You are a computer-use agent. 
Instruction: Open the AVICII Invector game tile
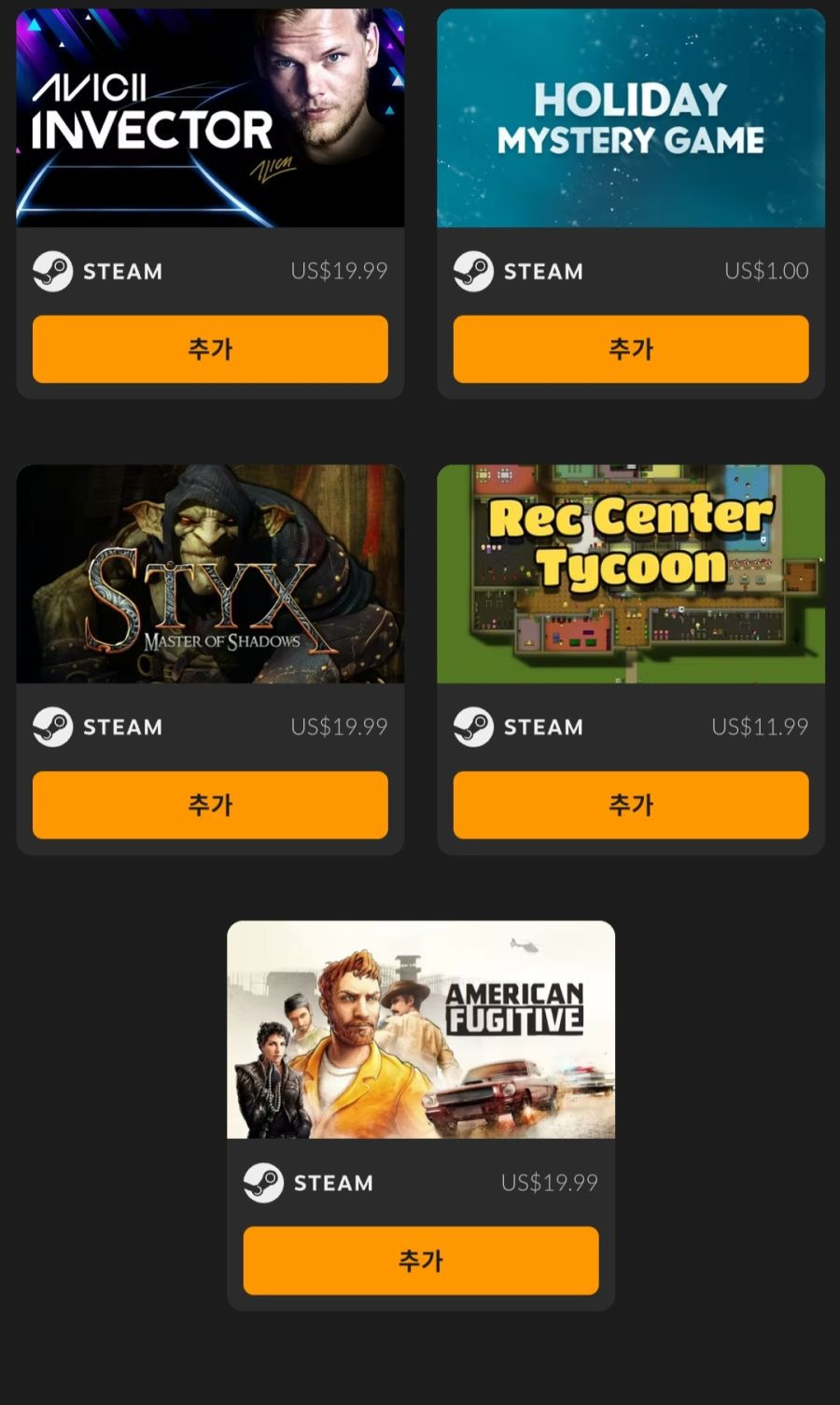(210, 118)
